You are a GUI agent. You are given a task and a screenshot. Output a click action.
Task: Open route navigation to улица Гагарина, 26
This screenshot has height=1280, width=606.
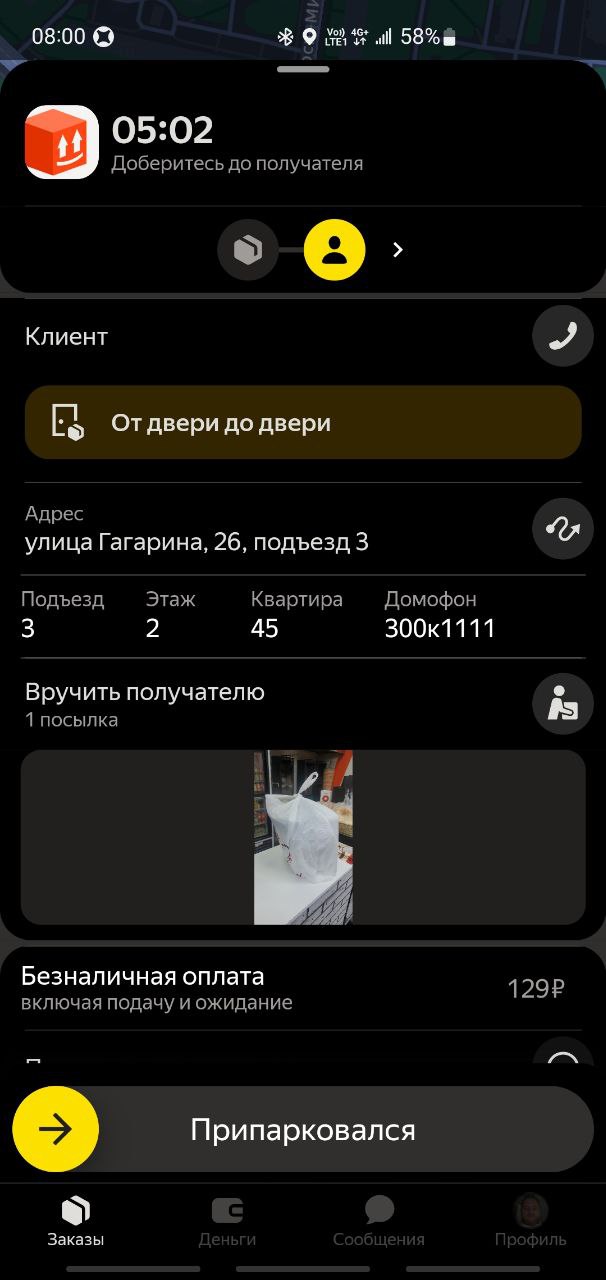[563, 528]
